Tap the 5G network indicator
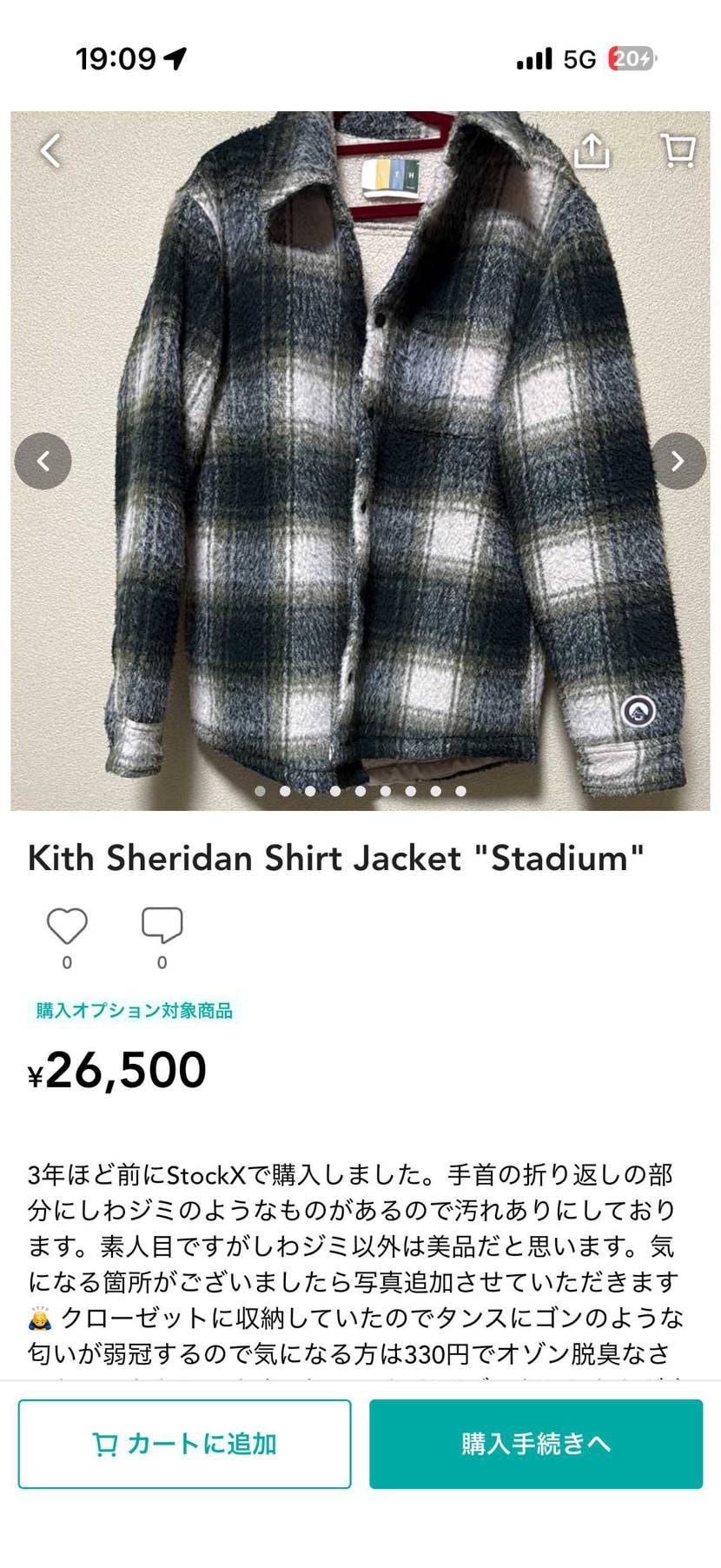This screenshot has width=721, height=1568. click(x=579, y=57)
